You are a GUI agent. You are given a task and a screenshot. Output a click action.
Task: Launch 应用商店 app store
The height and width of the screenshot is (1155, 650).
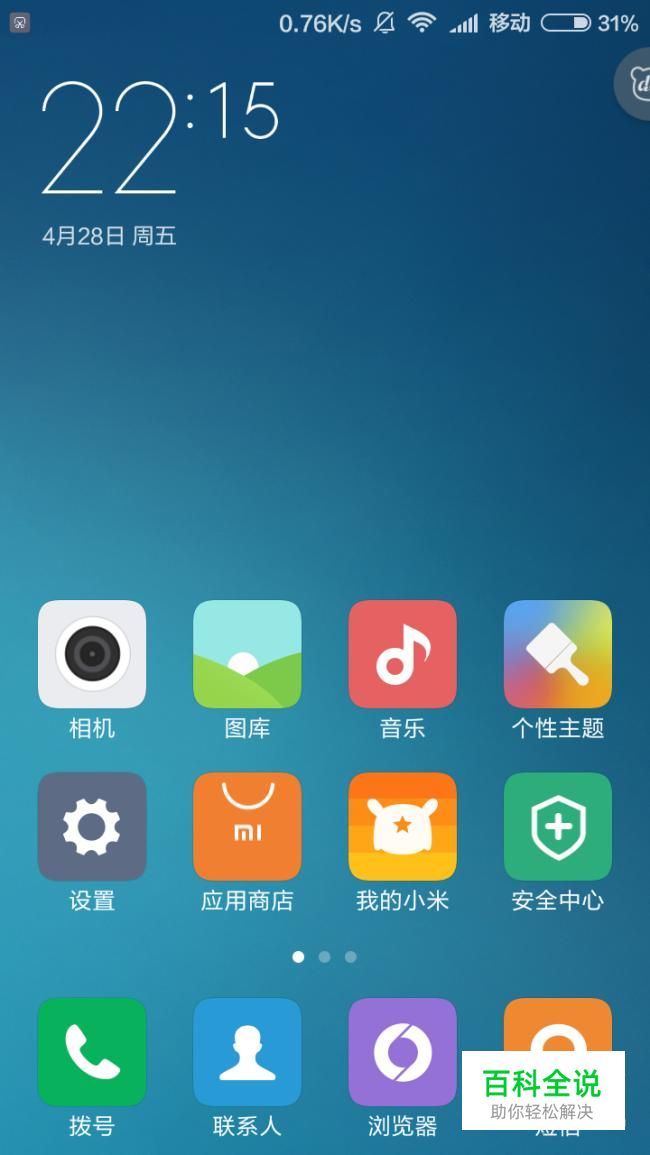point(247,826)
